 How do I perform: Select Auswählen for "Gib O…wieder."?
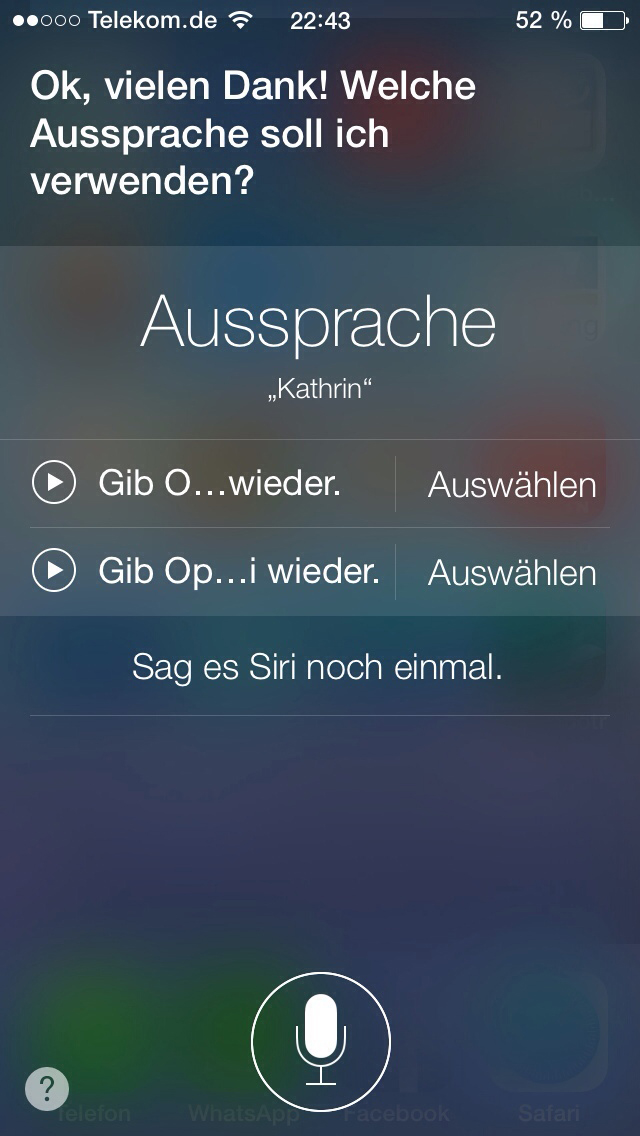click(x=512, y=485)
